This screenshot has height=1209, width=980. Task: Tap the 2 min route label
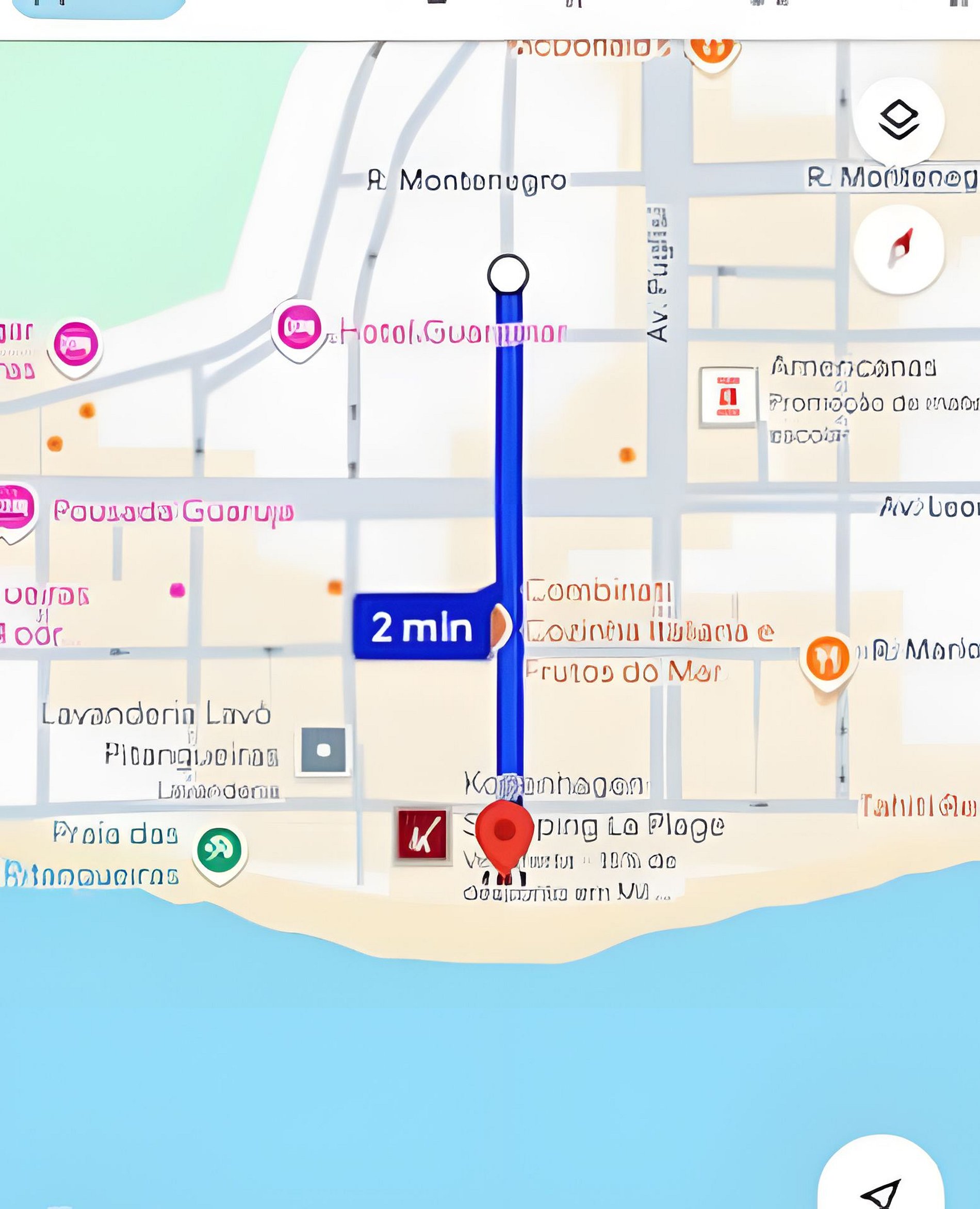[x=422, y=627]
